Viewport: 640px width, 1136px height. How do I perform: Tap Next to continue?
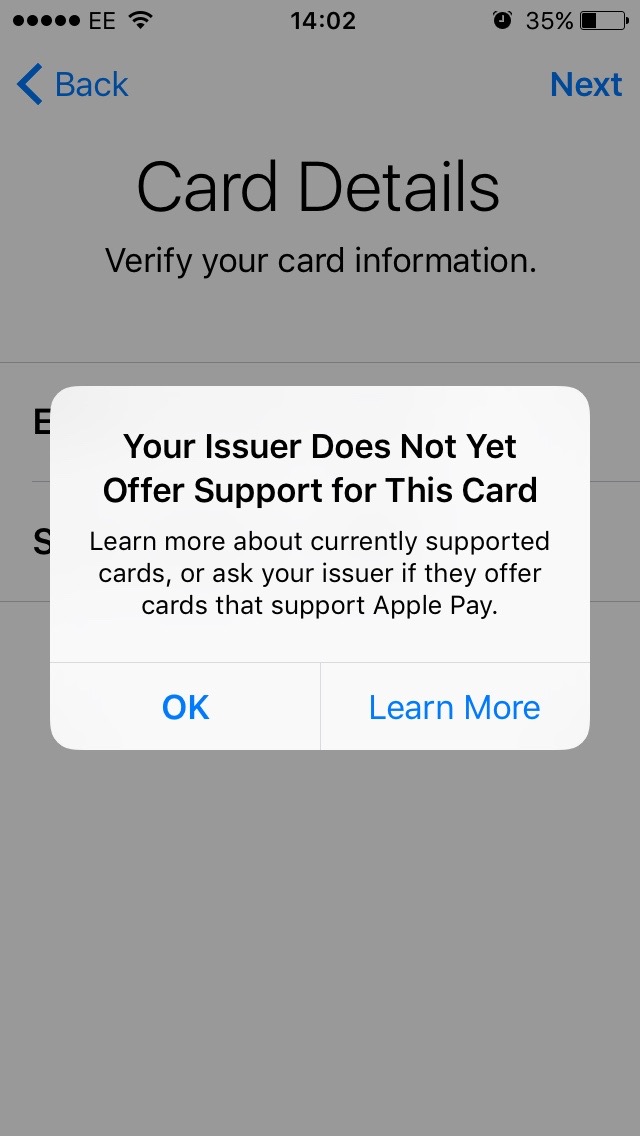pyautogui.click(x=586, y=85)
